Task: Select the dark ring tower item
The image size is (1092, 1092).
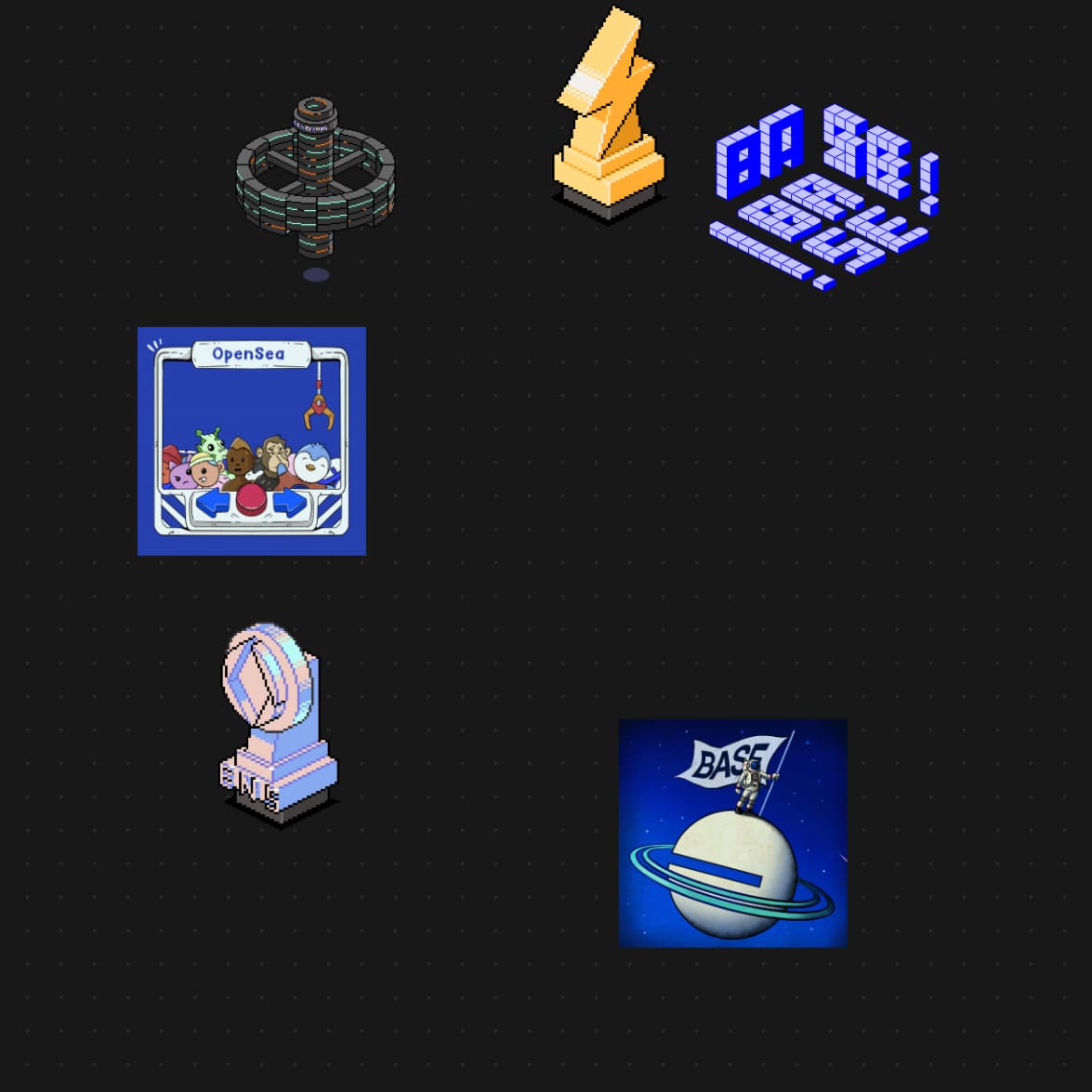Action: coord(315,177)
